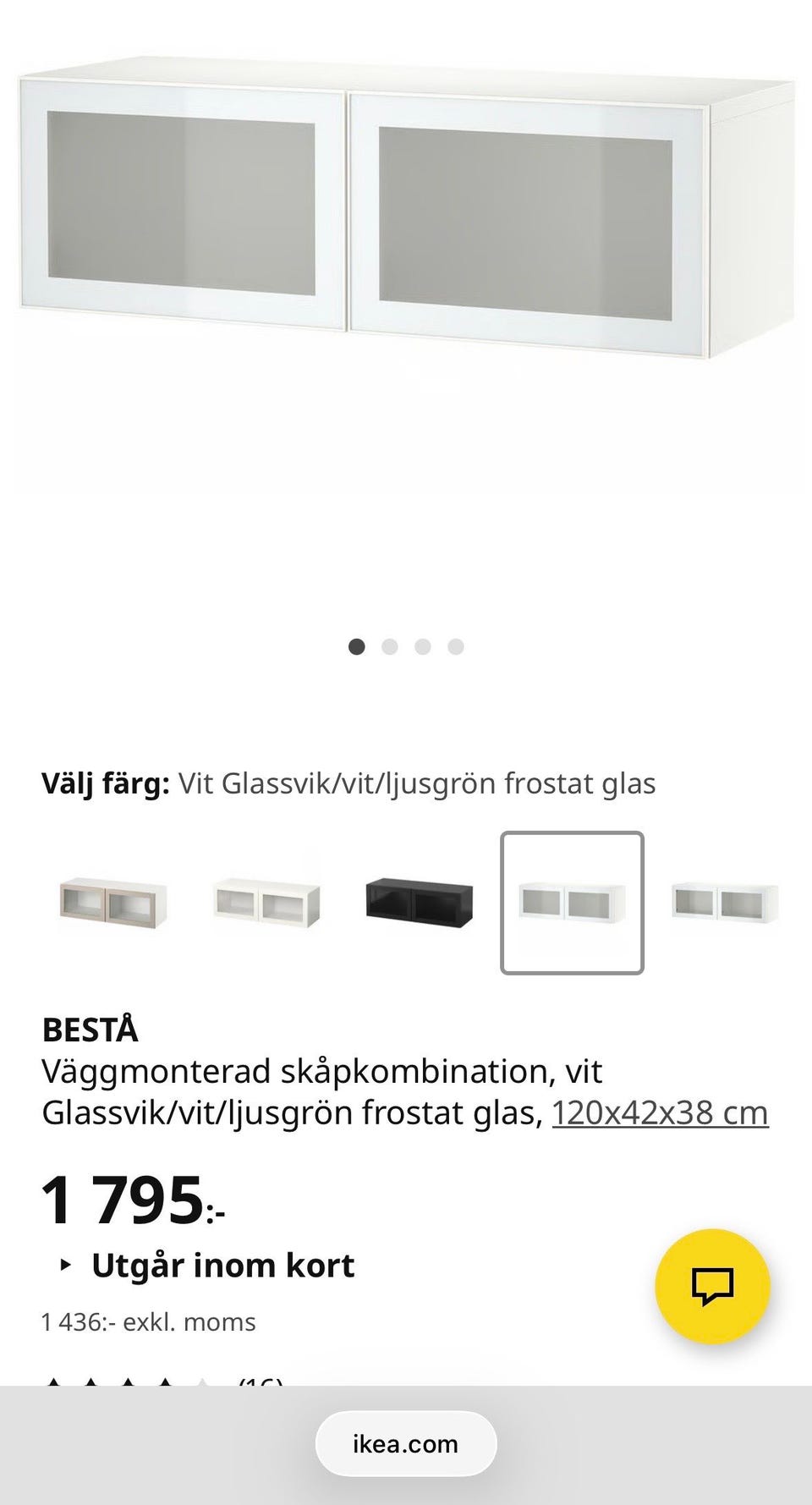The width and height of the screenshot is (812, 1505).
Task: Open the 120x42x38 cm dimensions link
Action: pyautogui.click(x=658, y=1113)
